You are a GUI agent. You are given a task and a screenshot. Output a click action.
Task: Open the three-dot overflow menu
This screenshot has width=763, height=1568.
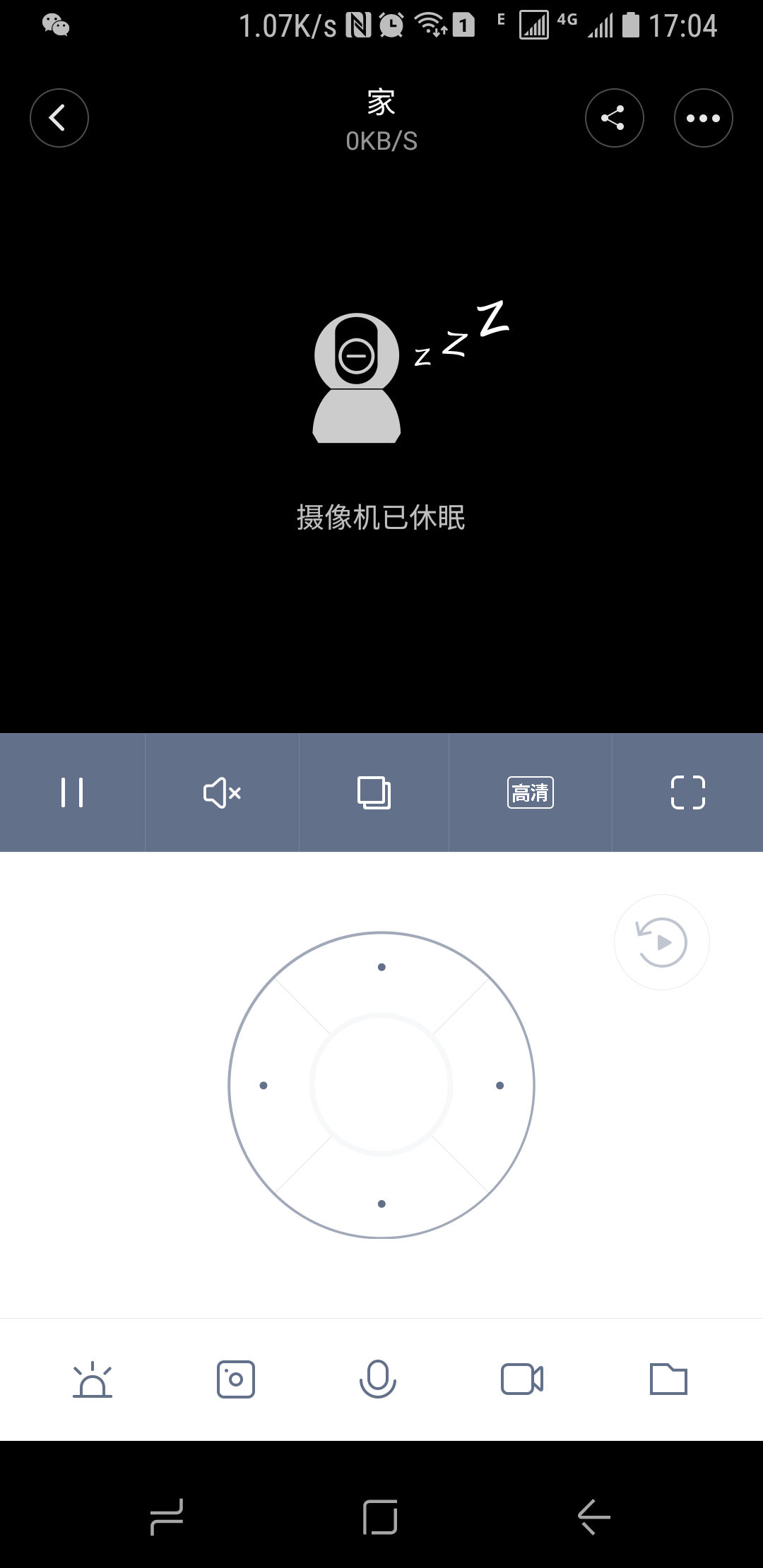pyautogui.click(x=703, y=118)
